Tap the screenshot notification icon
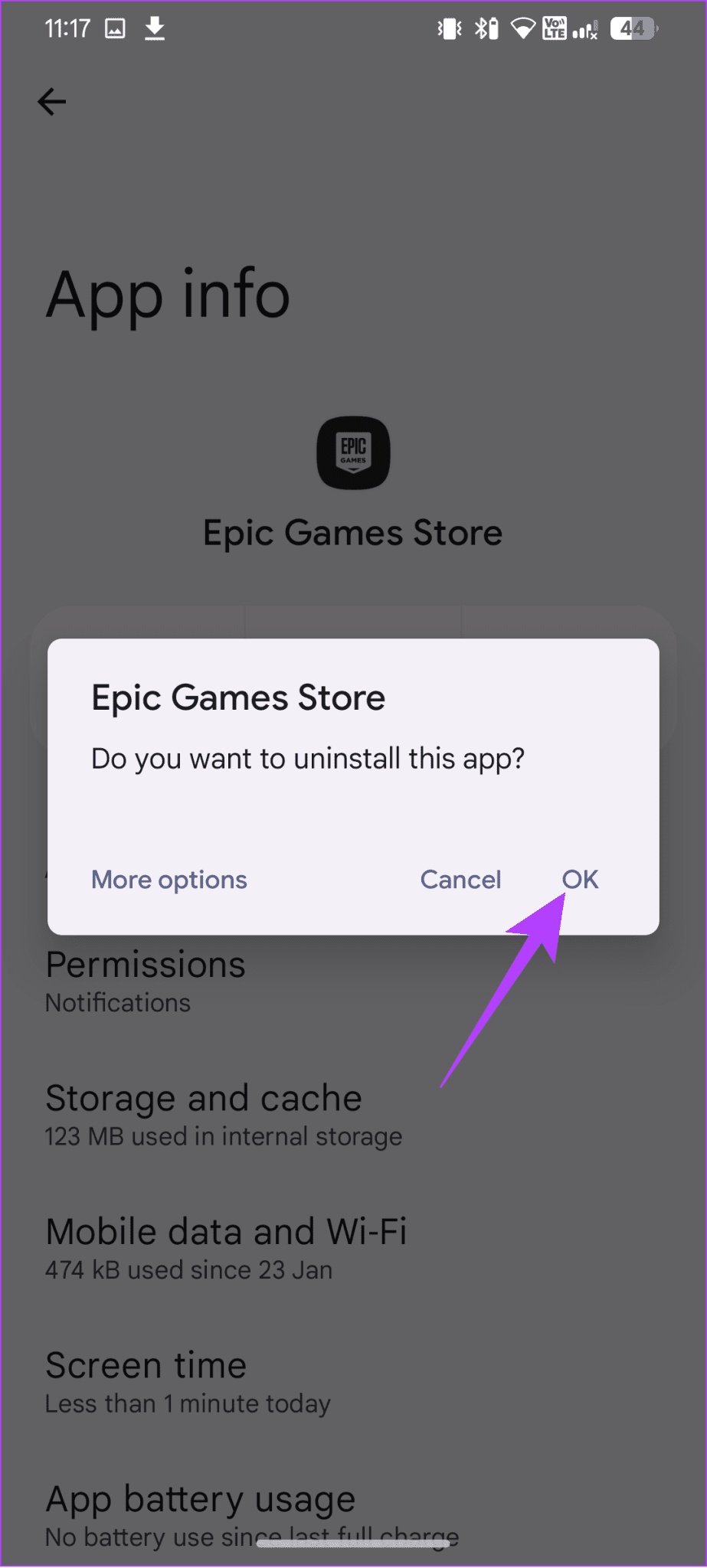Viewport: 707px width, 1568px height. [x=114, y=28]
